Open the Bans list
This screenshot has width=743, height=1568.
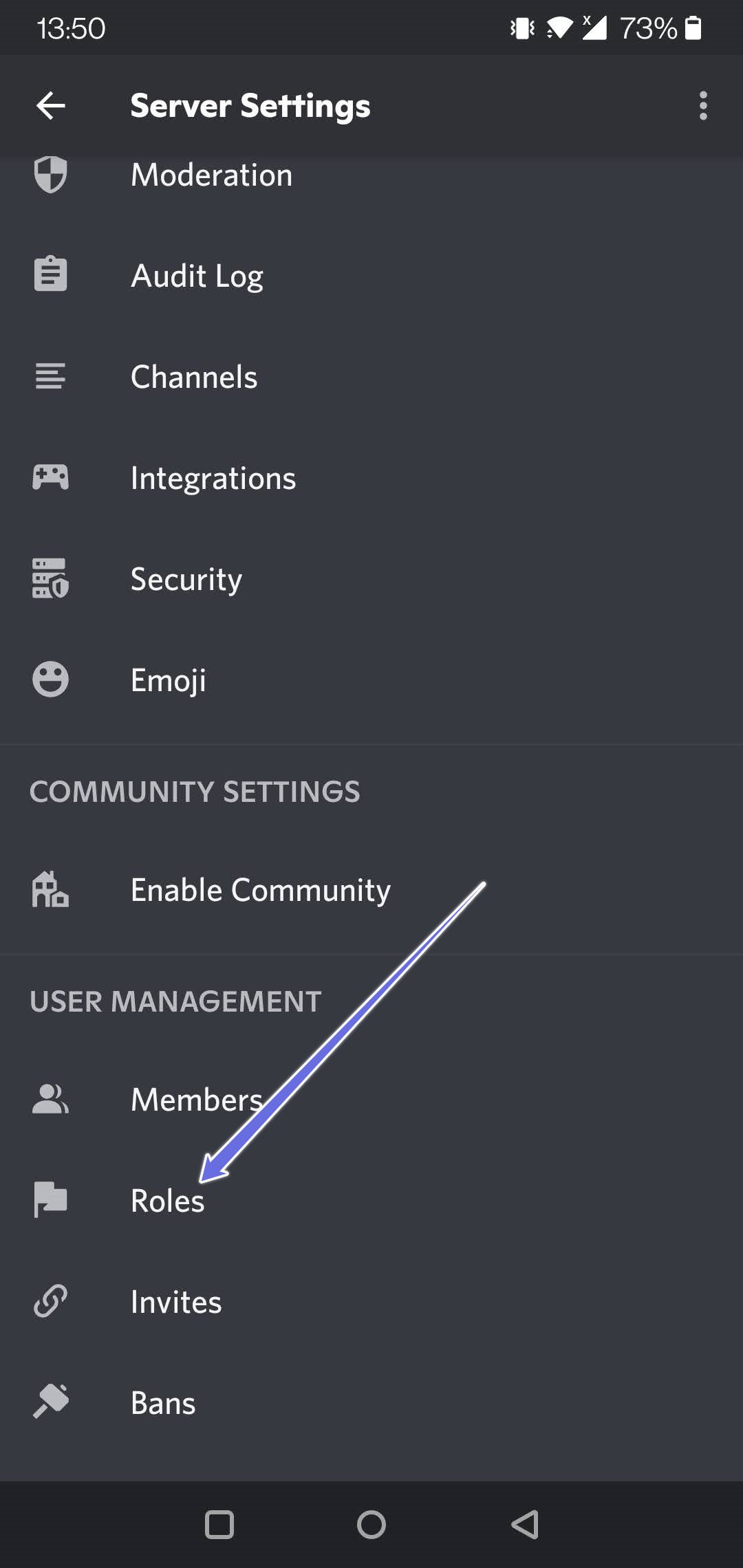[371, 1403]
